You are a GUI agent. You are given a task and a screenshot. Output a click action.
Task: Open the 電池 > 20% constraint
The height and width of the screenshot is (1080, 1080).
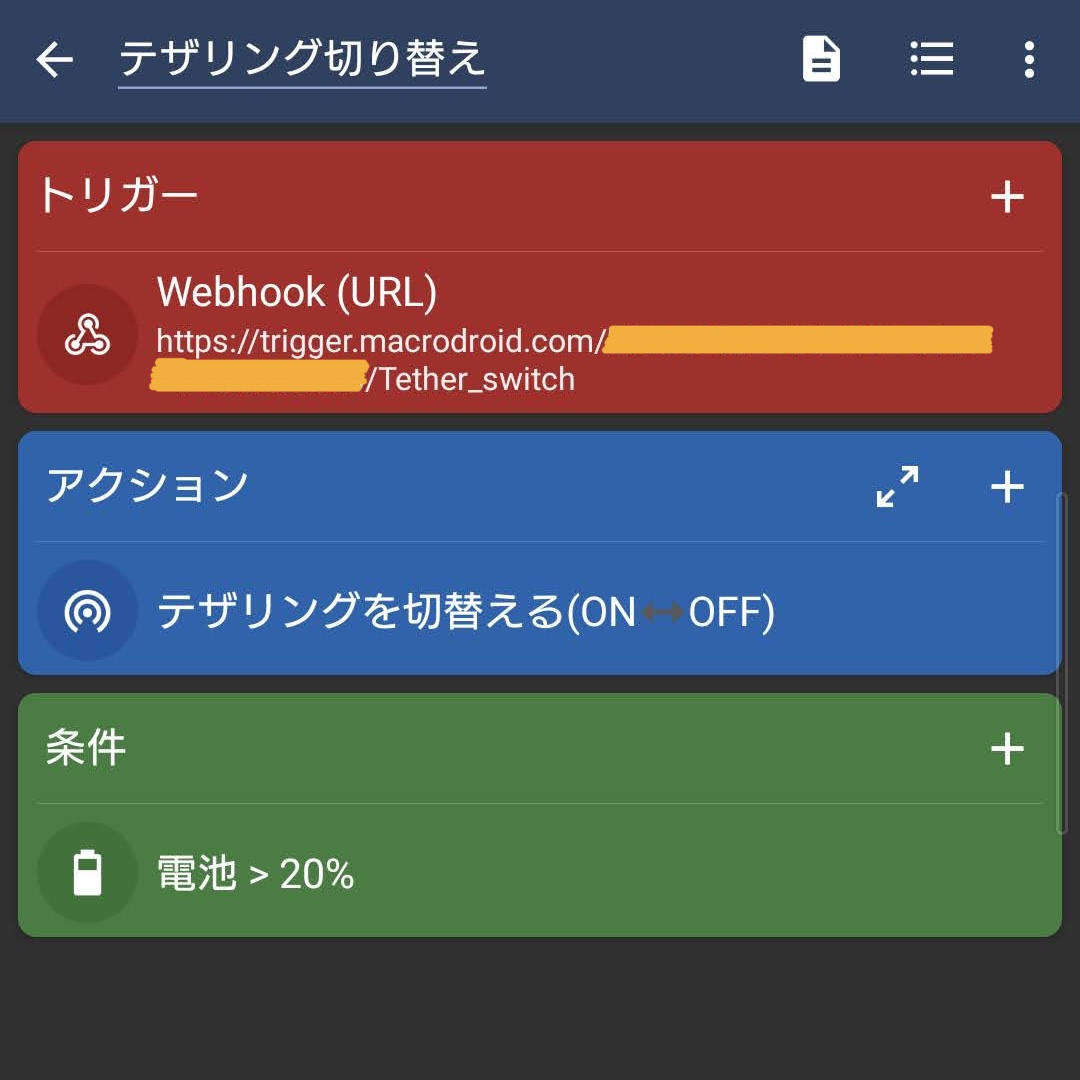[x=256, y=874]
